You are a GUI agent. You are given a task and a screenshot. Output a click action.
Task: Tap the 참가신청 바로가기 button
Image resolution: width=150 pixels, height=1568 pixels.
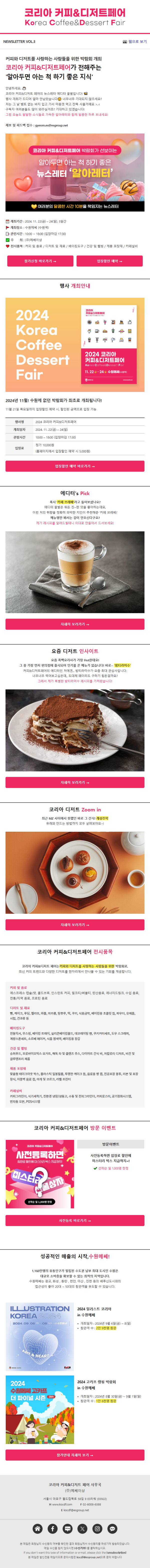(x=39, y=261)
